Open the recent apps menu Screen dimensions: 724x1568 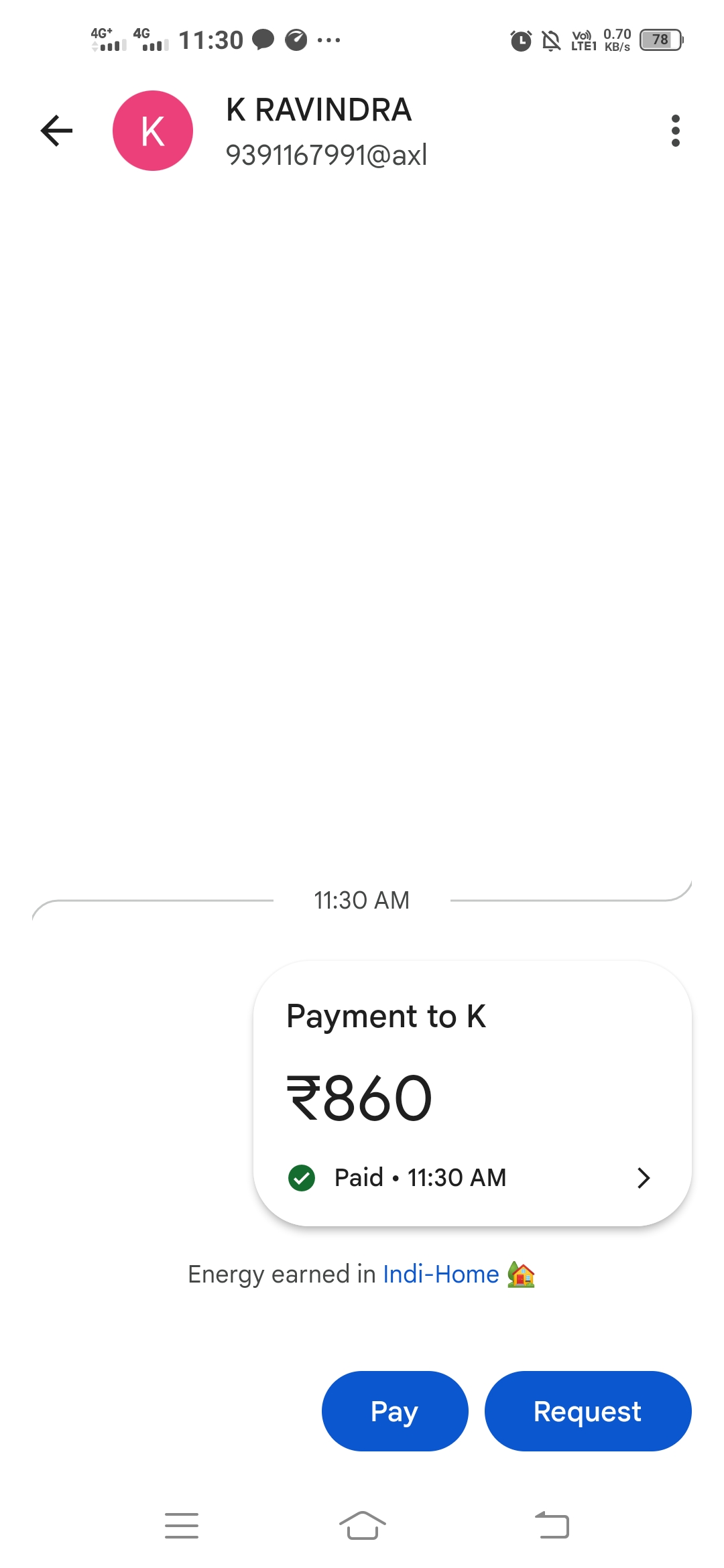[x=182, y=1526]
